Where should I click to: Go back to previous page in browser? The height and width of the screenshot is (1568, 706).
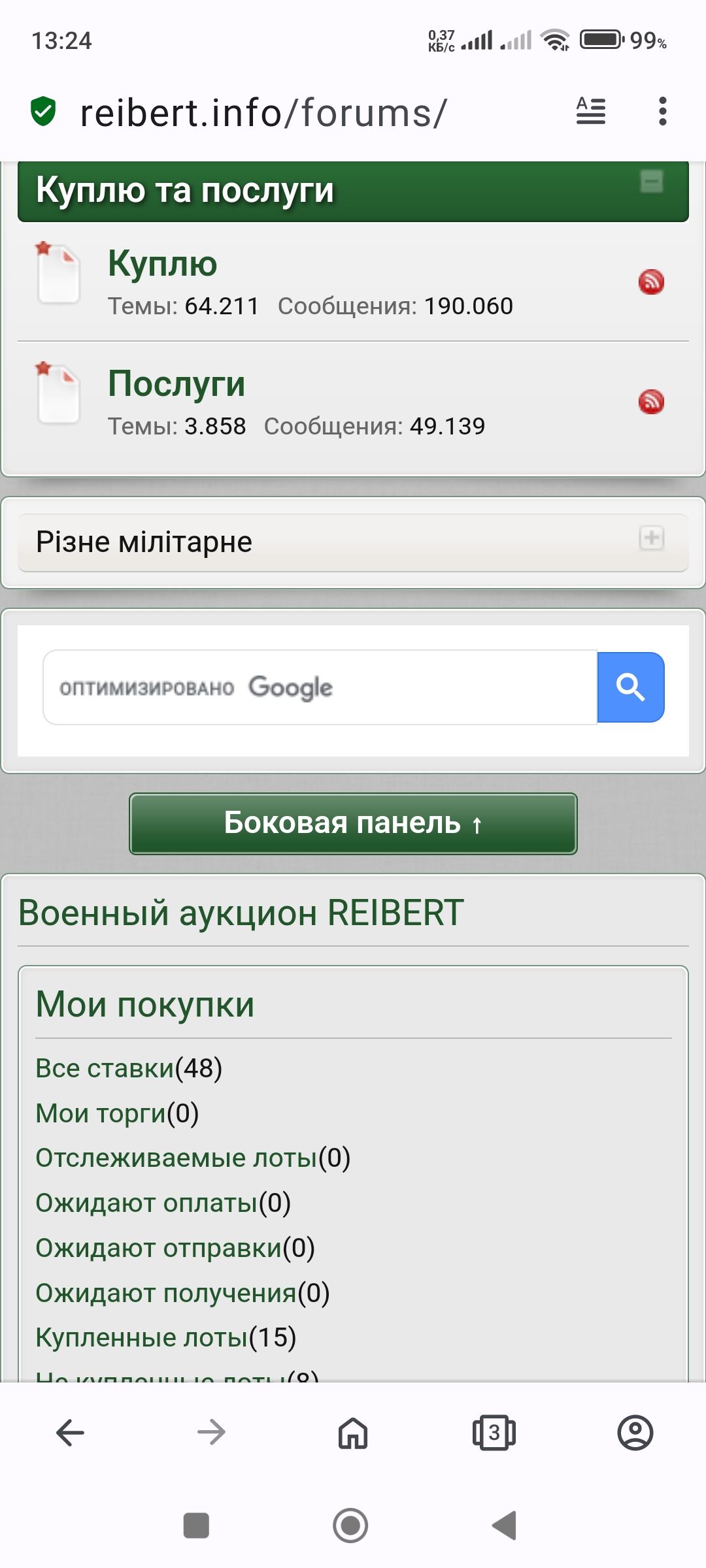(x=71, y=1433)
